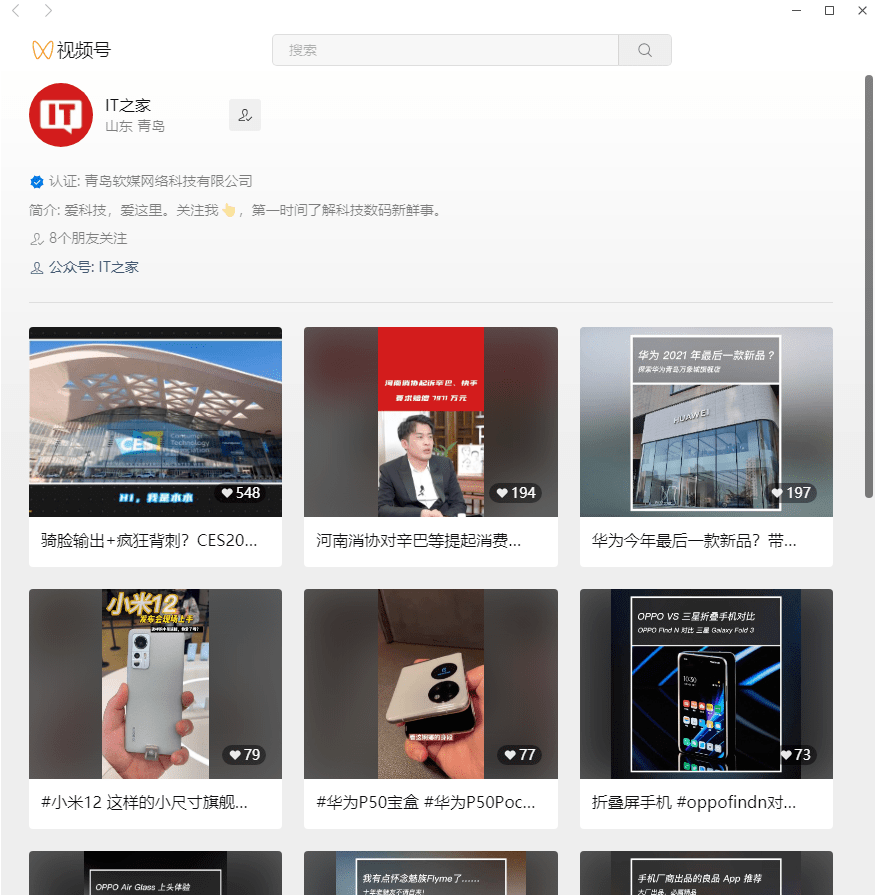Open the 河南消协对辛巴 video thumbnail
Image resolution: width=875 pixels, height=895 pixels.
tap(430, 421)
